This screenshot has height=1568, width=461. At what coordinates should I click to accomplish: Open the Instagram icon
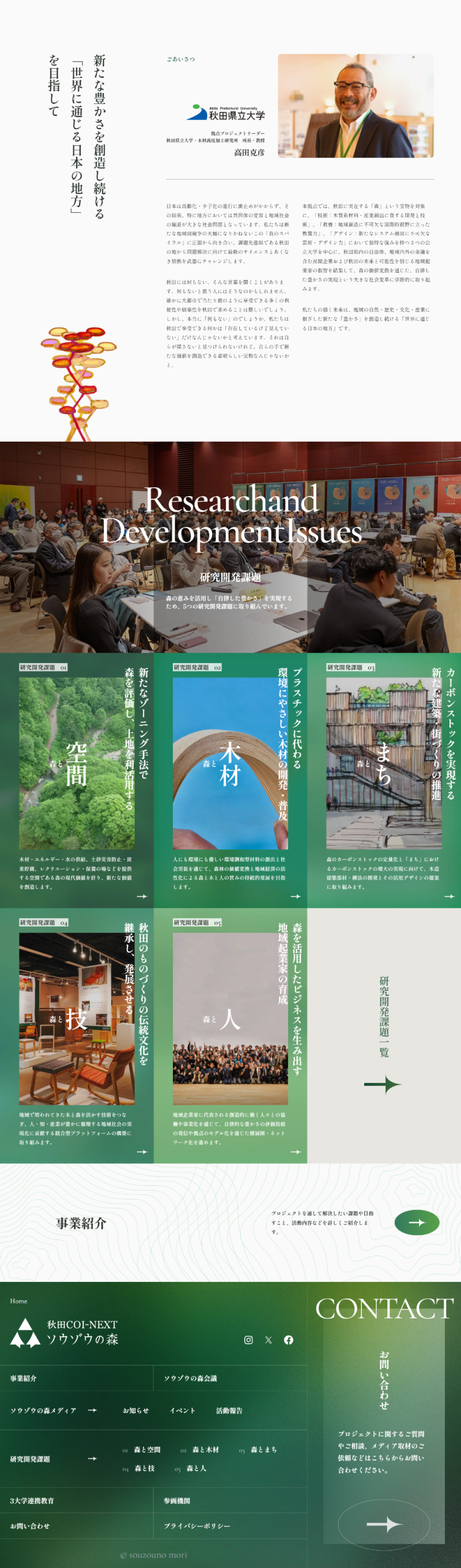click(248, 1339)
